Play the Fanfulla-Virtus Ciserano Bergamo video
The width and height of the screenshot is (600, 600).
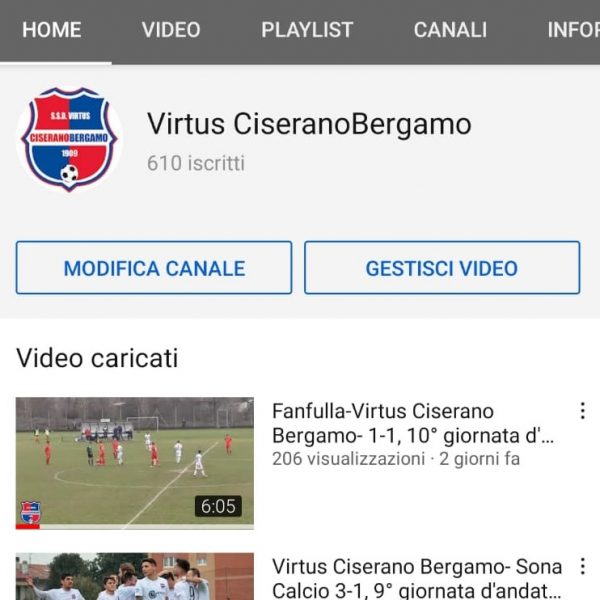[x=135, y=463]
